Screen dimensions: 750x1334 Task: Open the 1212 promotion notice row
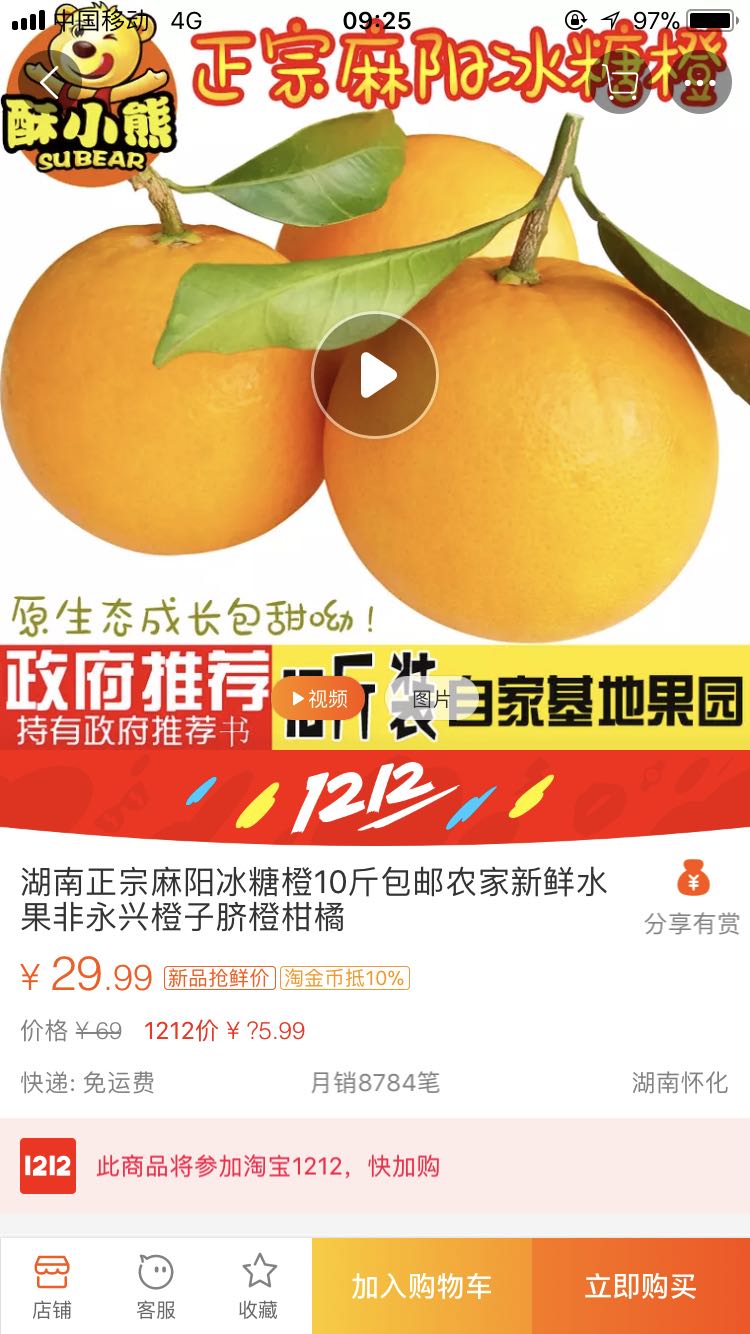375,1166
